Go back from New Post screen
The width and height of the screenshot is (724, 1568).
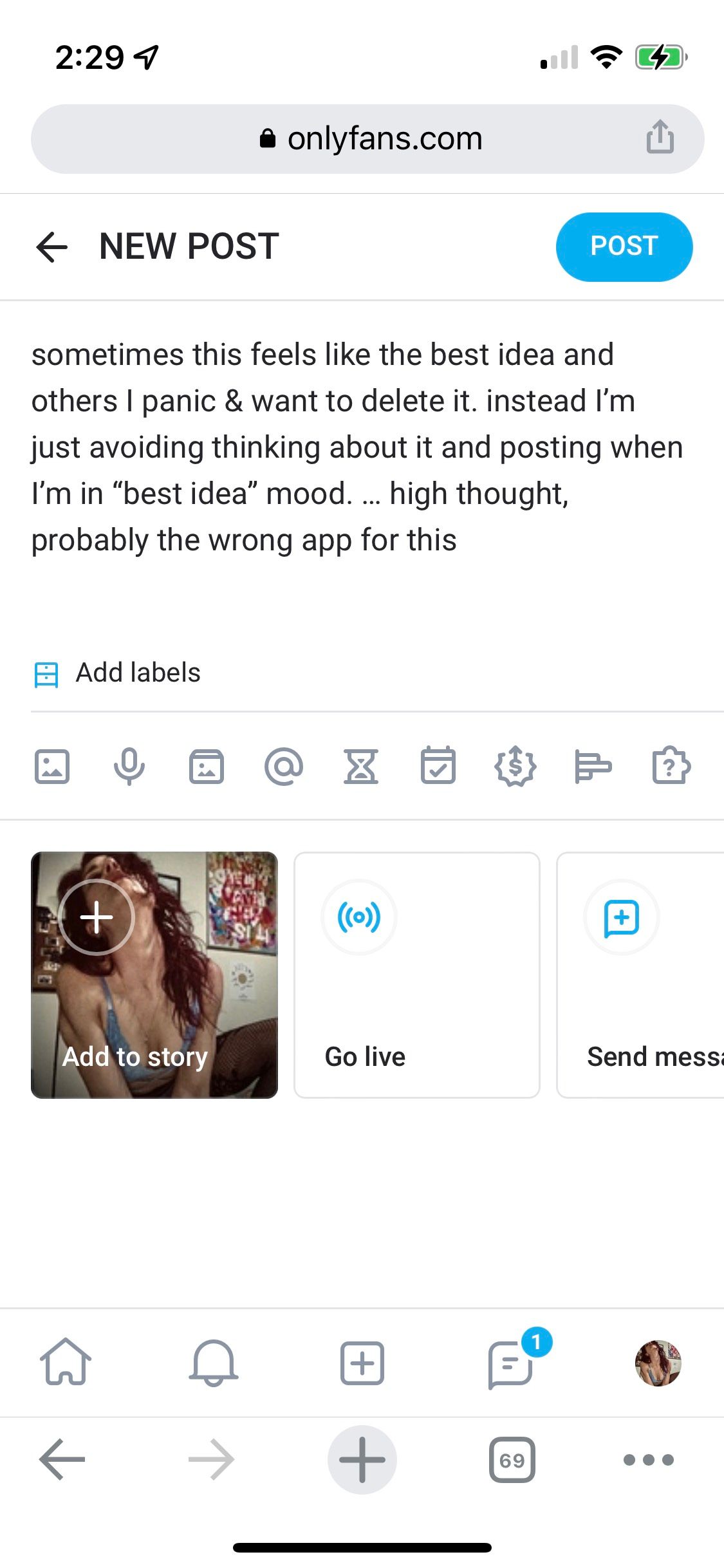click(x=52, y=247)
